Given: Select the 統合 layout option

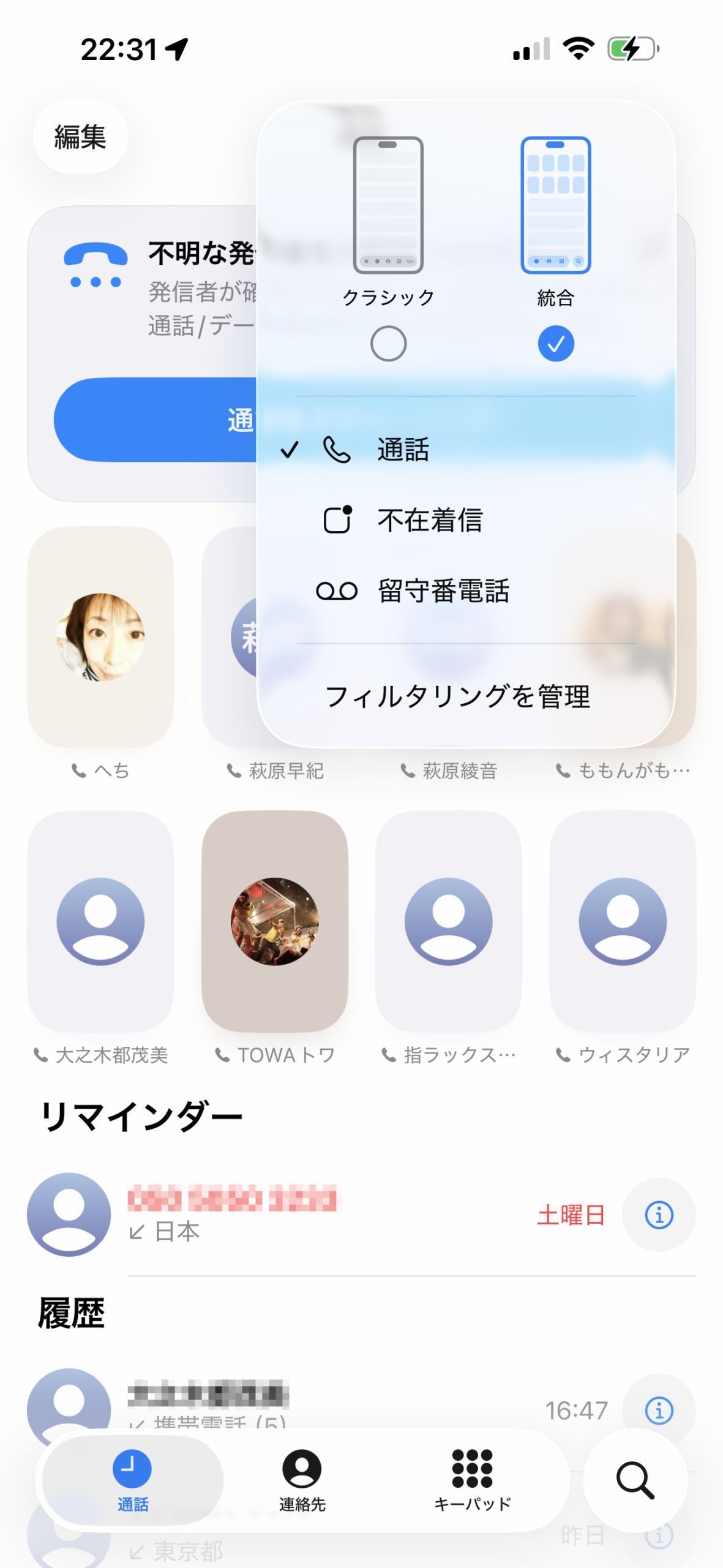Looking at the screenshot, I should 555,343.
